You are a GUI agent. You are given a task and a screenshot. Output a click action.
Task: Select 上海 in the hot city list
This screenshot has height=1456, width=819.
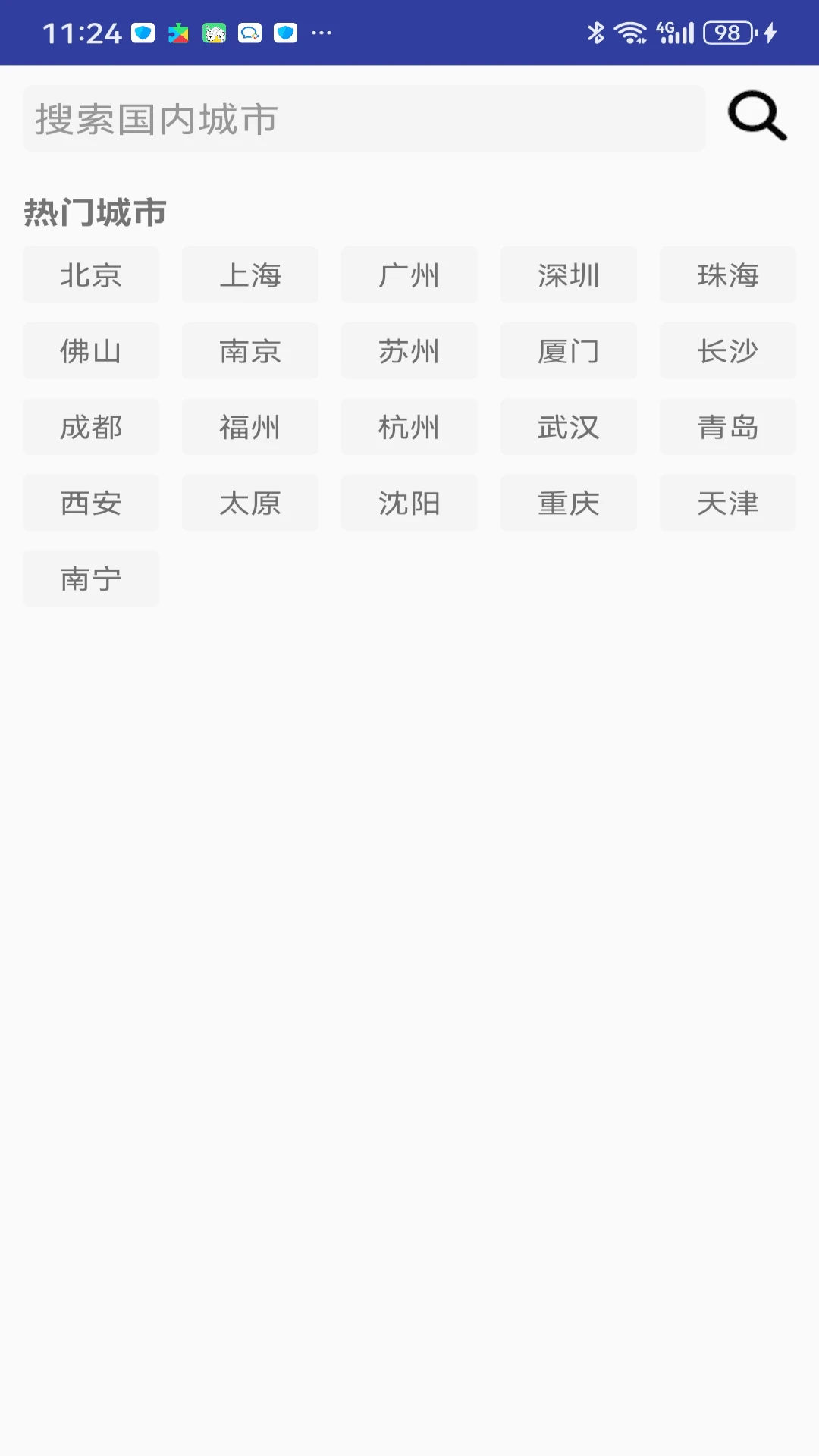(x=250, y=275)
